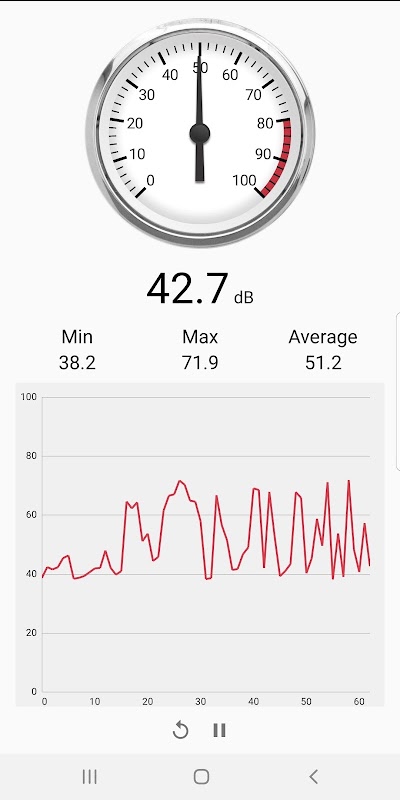Reset the sound meter readings
Viewport: 400px width, 800px height.
click(180, 731)
